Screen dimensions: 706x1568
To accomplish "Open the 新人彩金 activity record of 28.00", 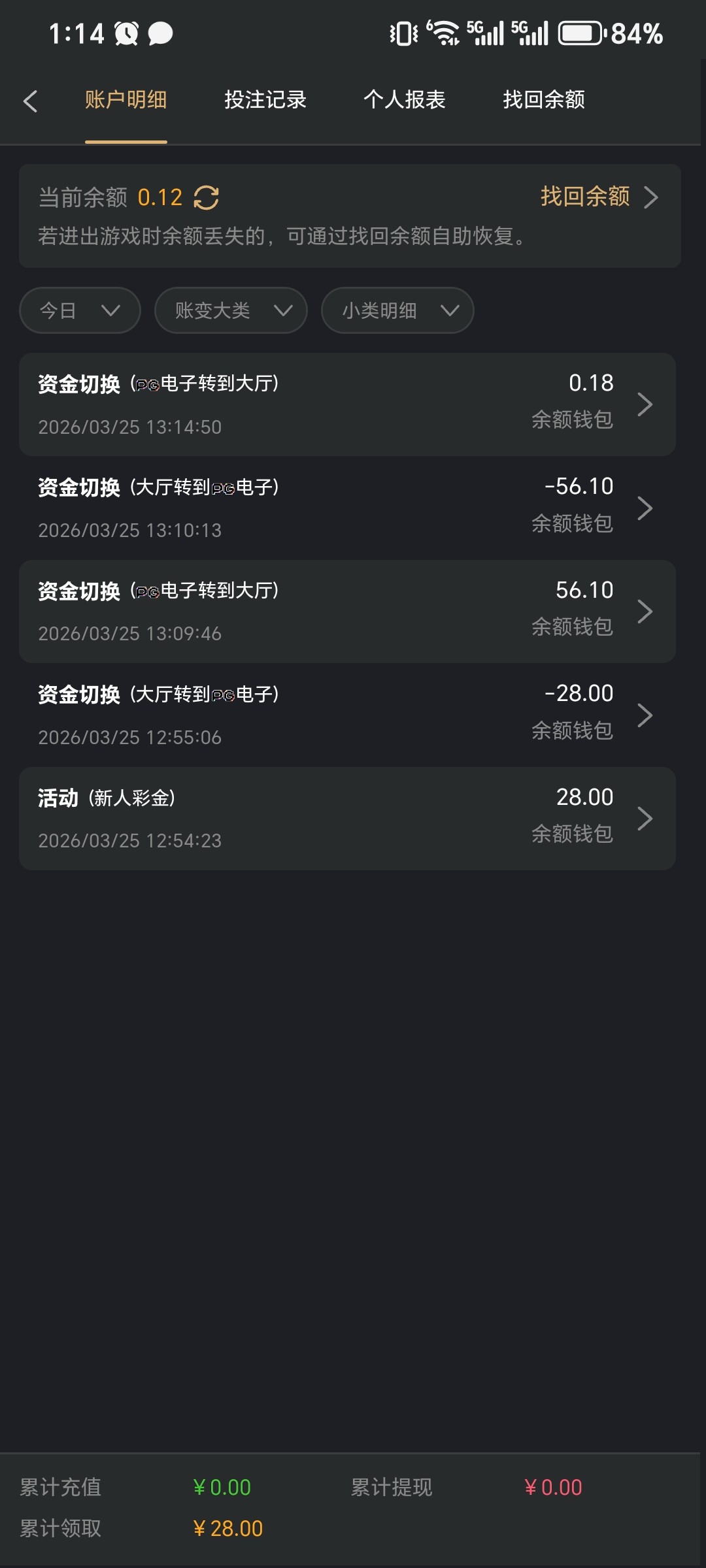I will (346, 818).
